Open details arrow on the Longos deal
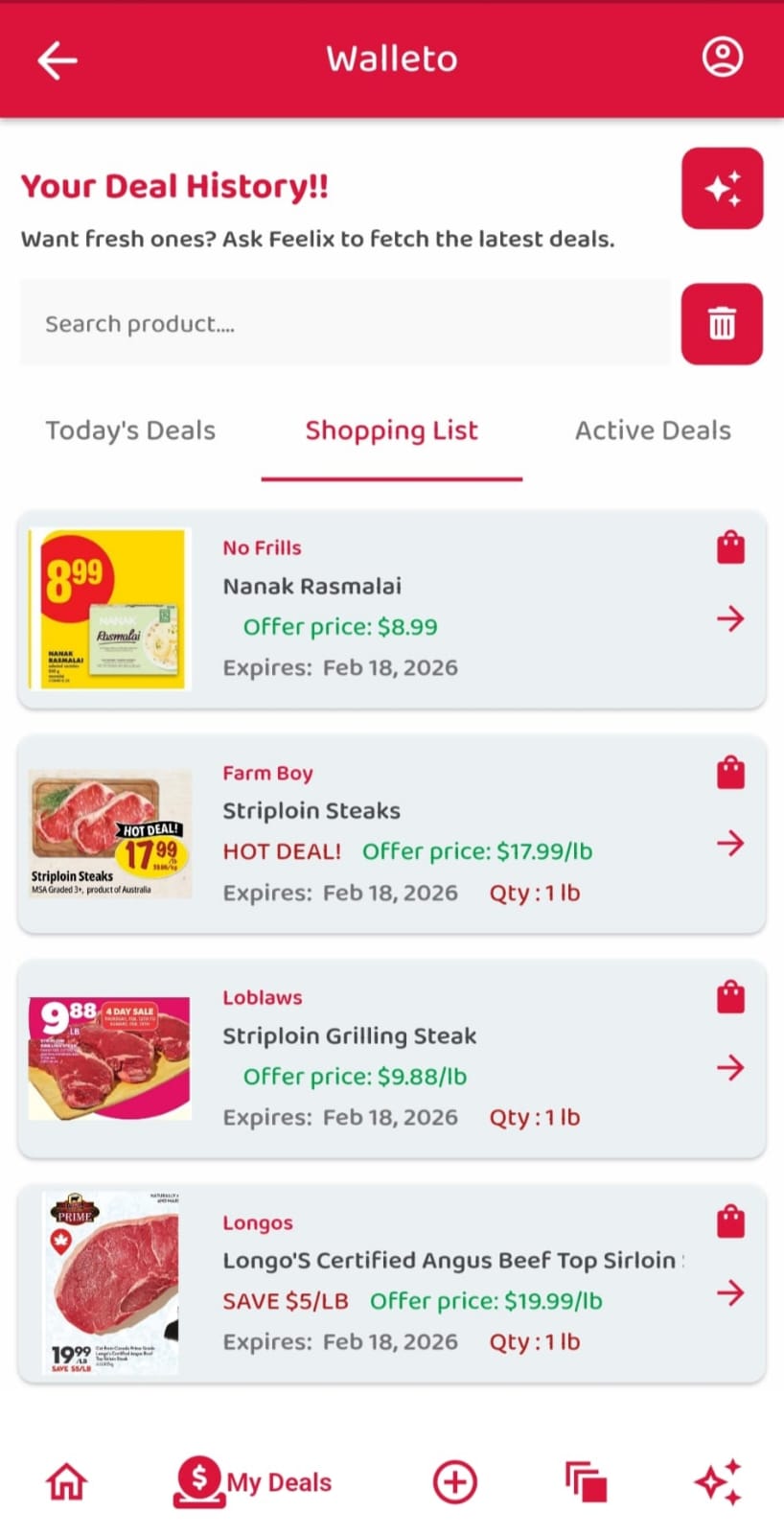This screenshot has width=784, height=1534. (730, 1293)
